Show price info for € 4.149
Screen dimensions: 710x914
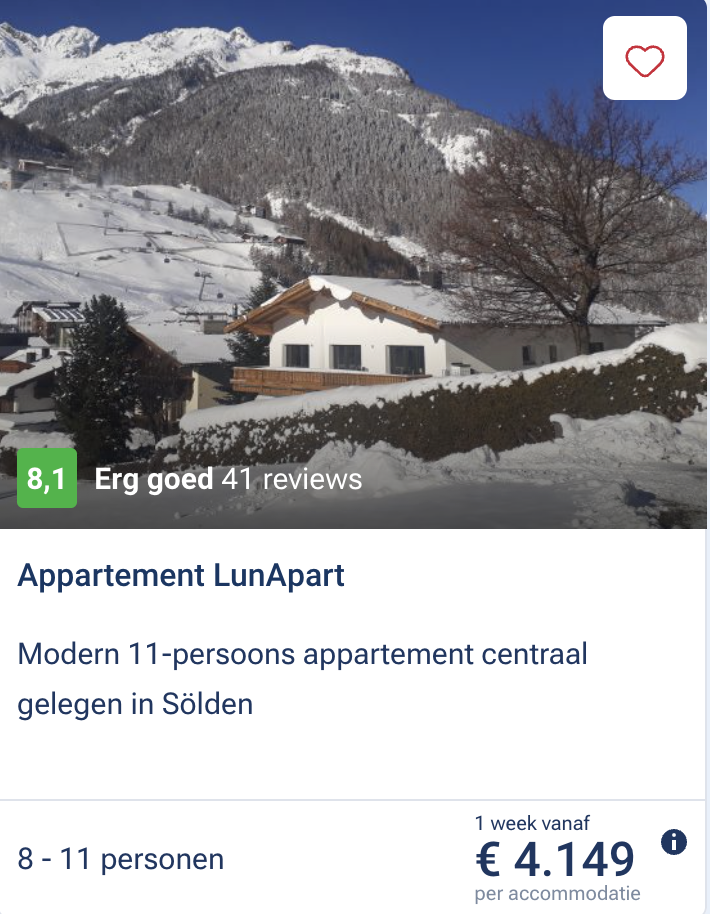click(x=674, y=842)
